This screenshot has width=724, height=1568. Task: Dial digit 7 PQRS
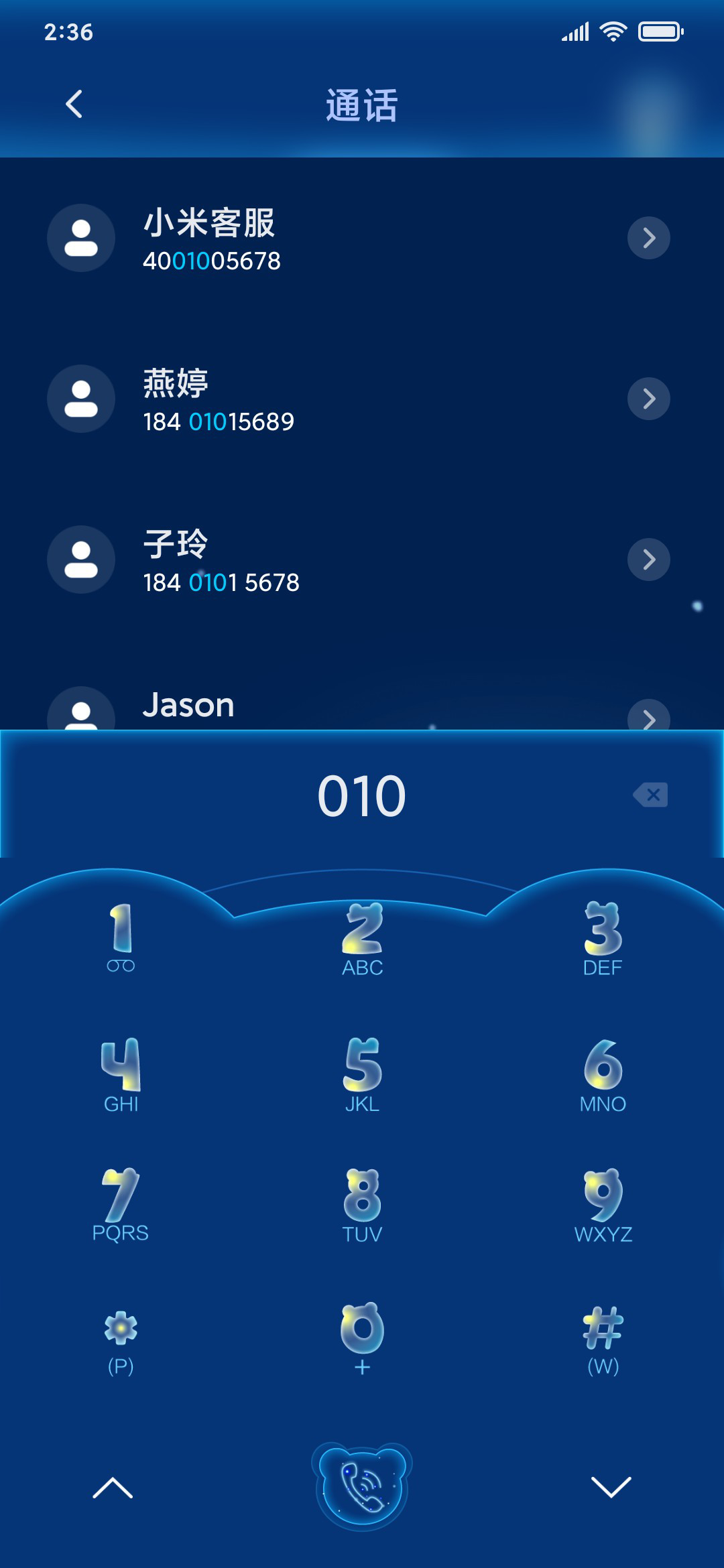(x=121, y=1204)
